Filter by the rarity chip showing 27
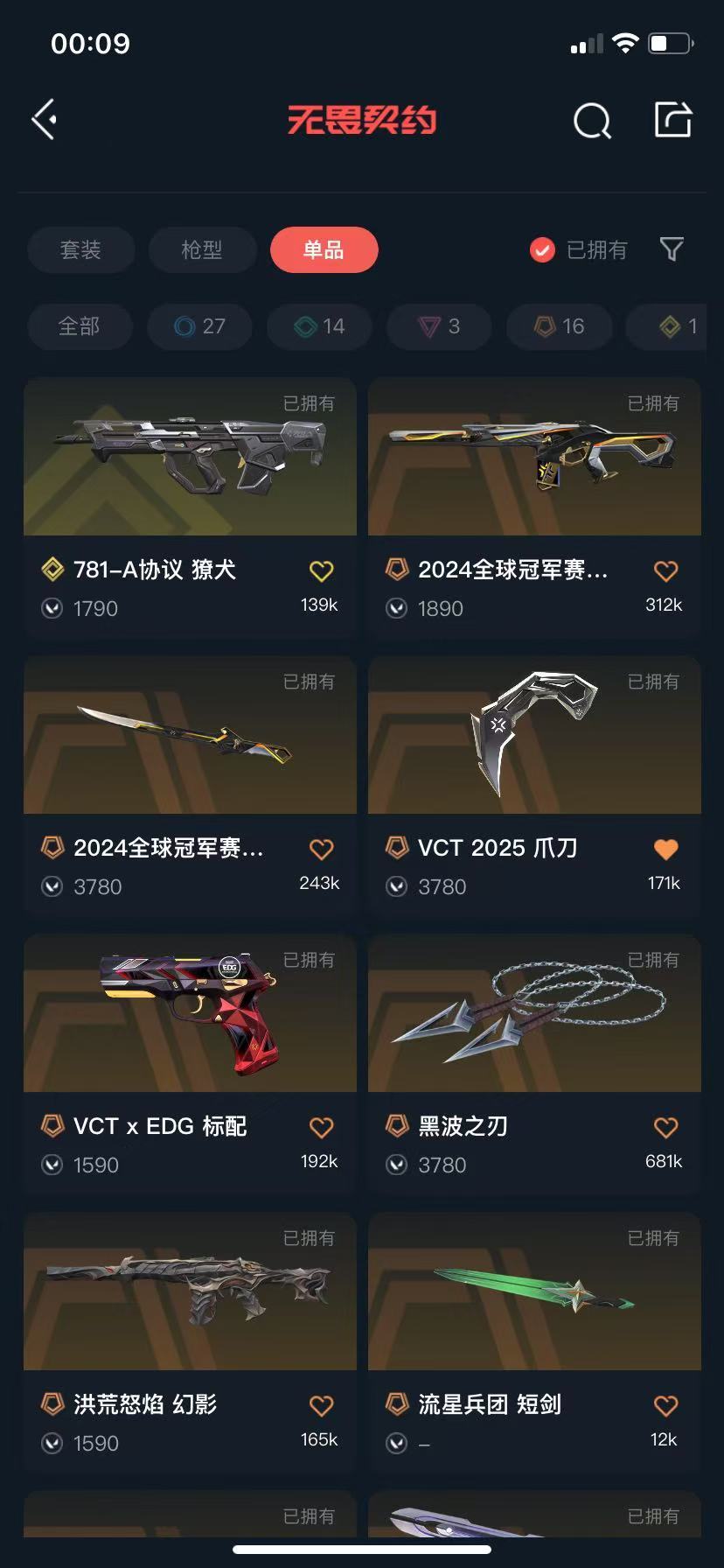 [199, 326]
